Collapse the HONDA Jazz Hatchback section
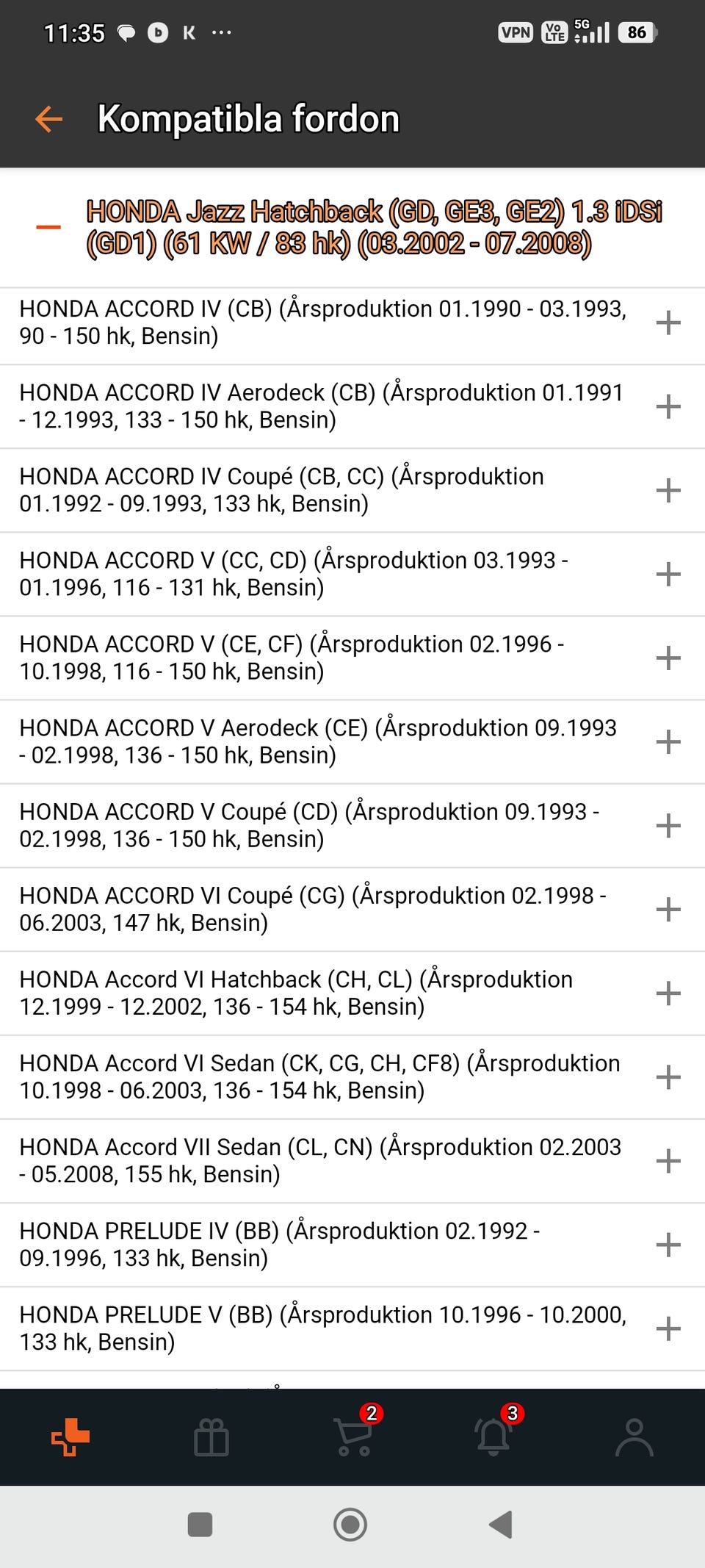Viewport: 705px width, 1568px height. tap(48, 227)
